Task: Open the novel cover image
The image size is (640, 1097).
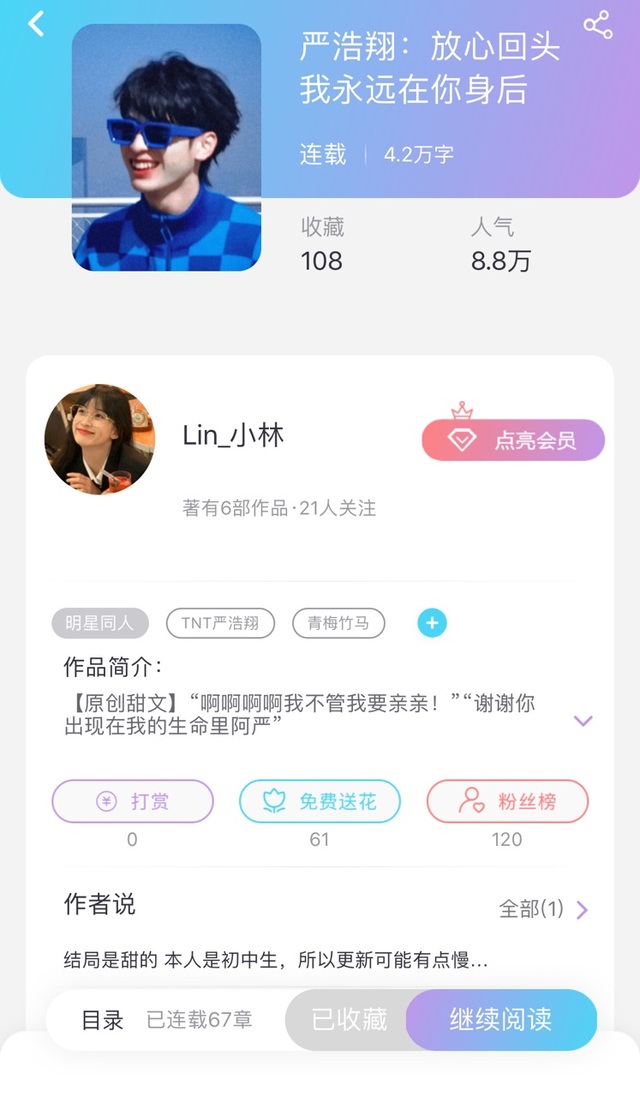Action: pos(166,148)
